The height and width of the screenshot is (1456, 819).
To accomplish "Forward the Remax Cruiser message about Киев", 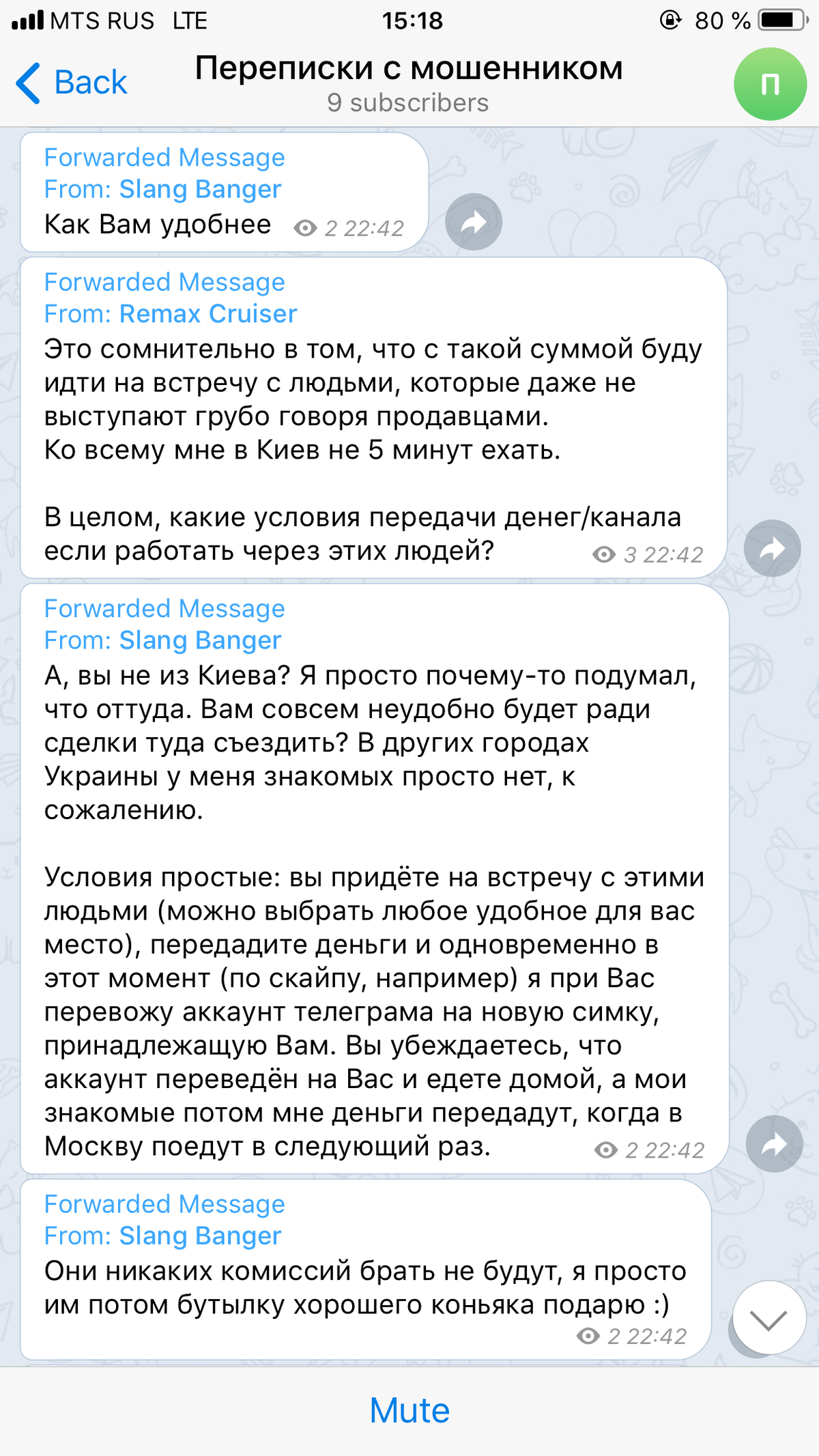I will coord(772,548).
